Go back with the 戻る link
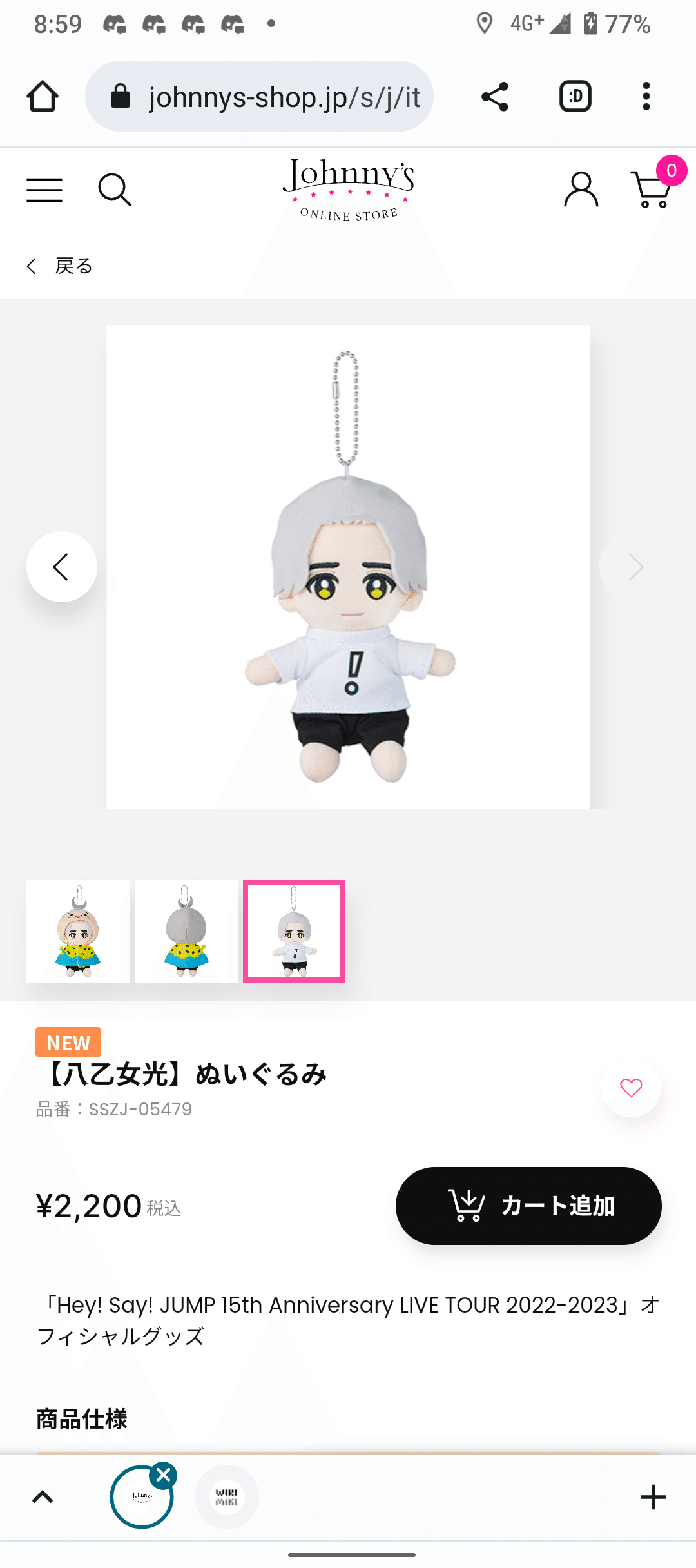 click(x=61, y=266)
